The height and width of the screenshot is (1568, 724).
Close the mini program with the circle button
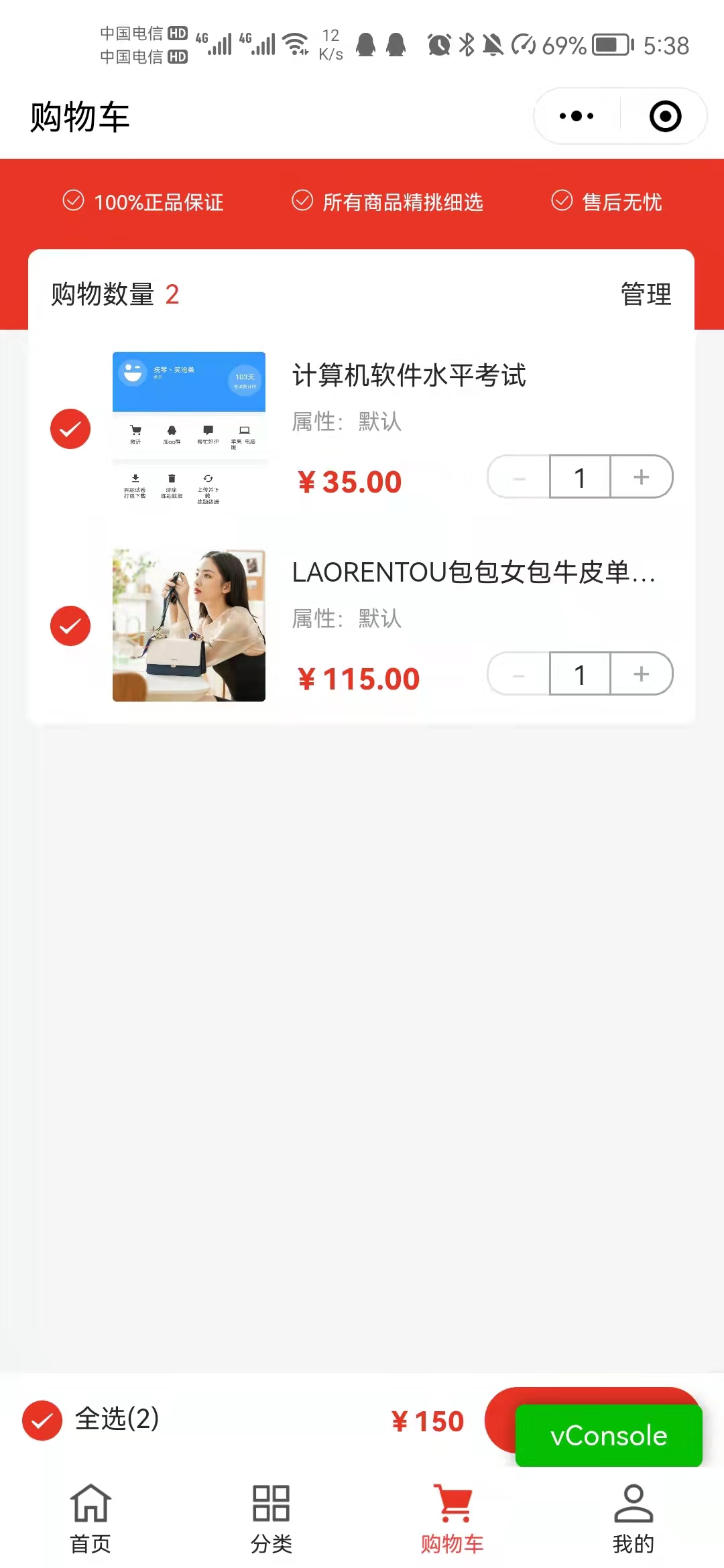(x=665, y=116)
